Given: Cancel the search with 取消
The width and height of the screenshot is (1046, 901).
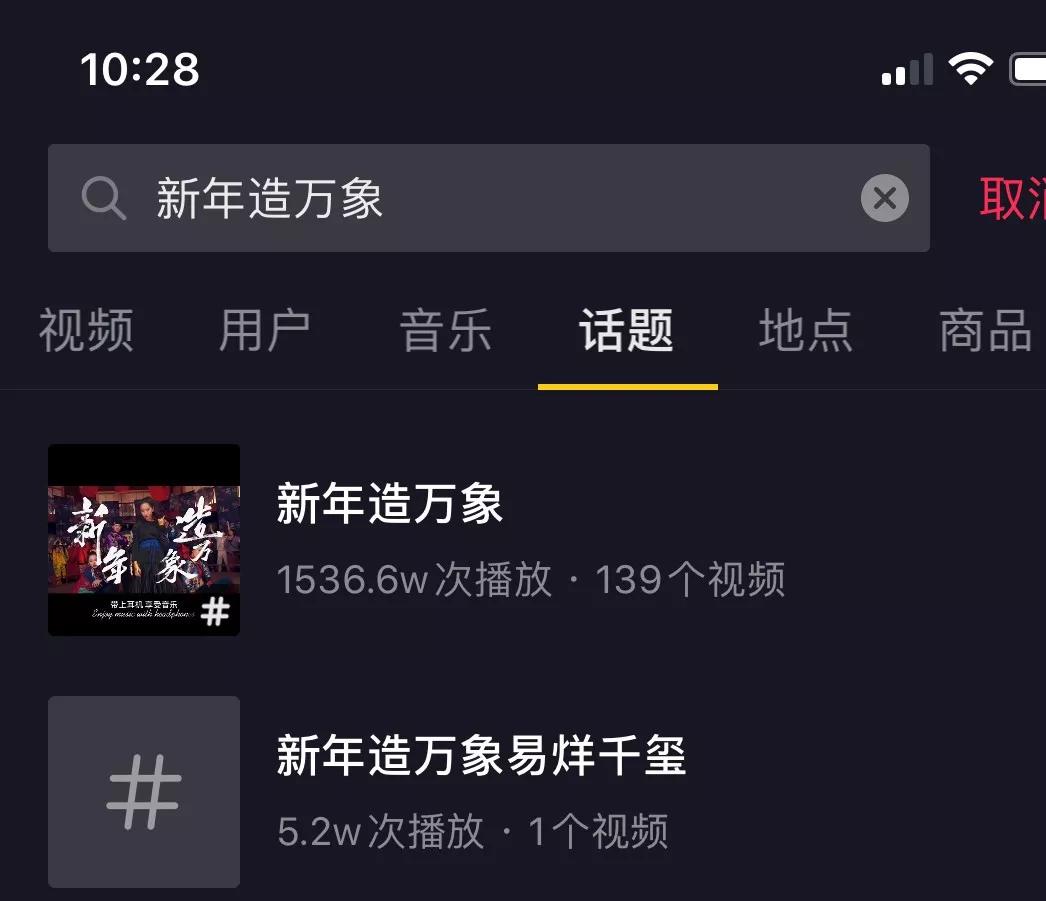Looking at the screenshot, I should click(1012, 198).
